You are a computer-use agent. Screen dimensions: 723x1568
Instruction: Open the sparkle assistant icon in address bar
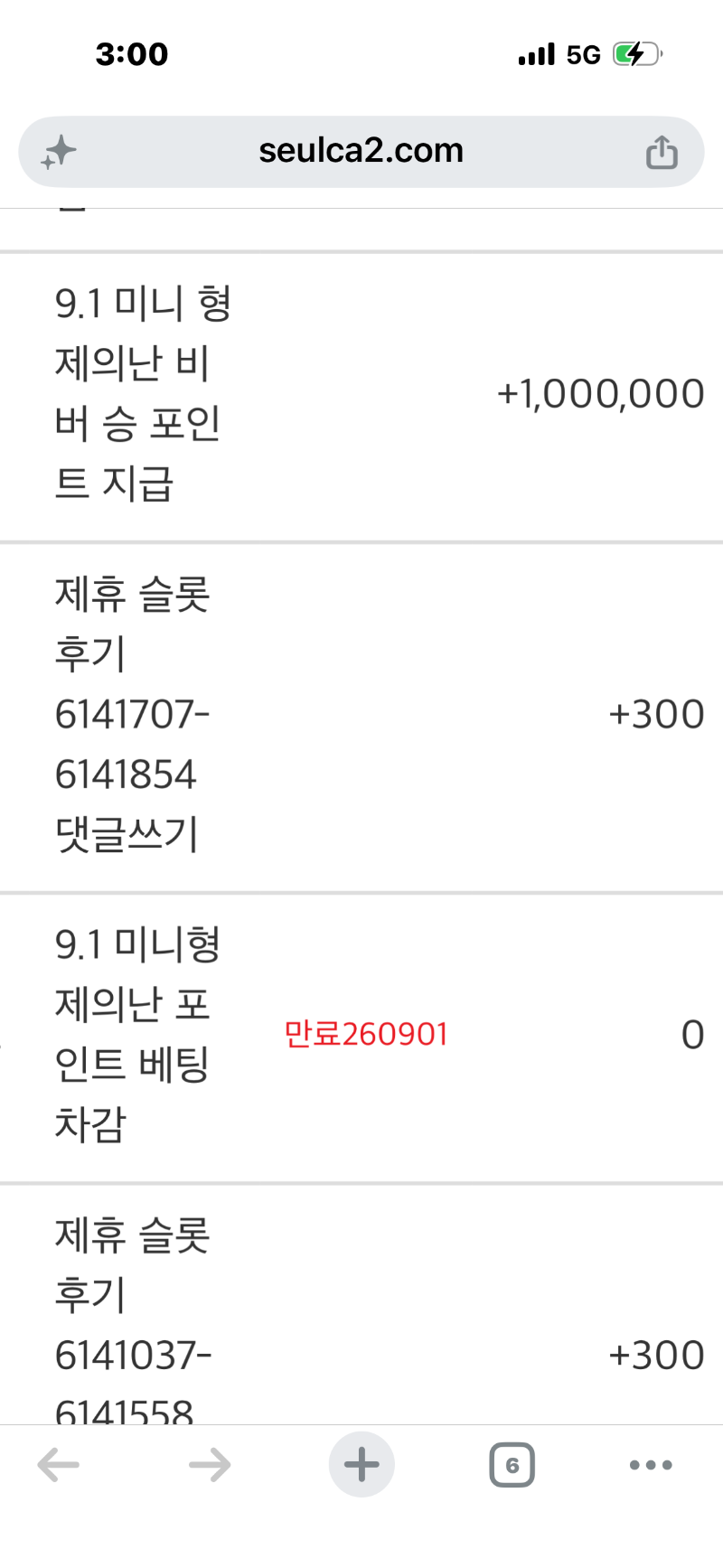(x=58, y=152)
